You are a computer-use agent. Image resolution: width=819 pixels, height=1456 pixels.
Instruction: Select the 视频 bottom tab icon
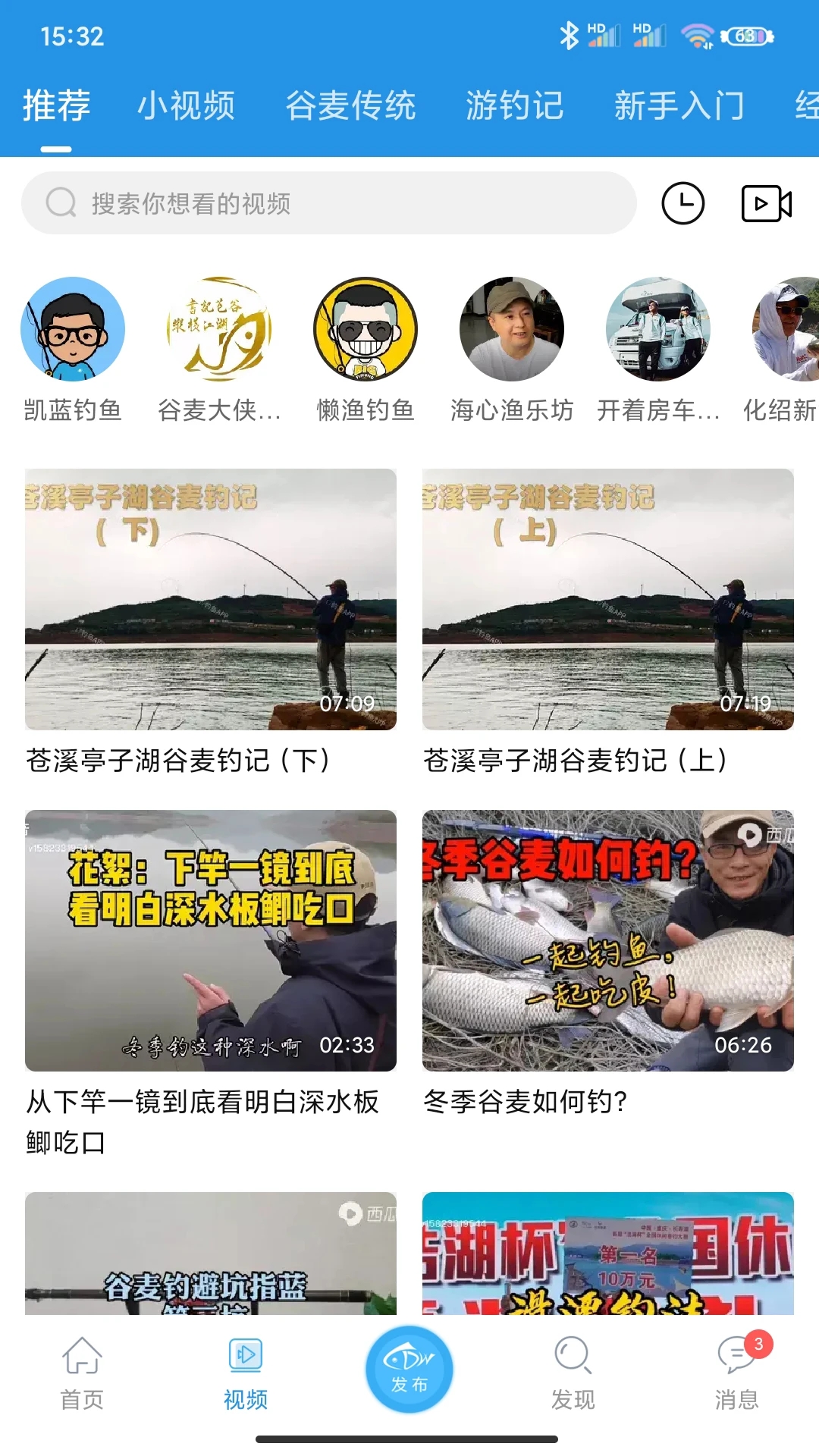point(244,1363)
